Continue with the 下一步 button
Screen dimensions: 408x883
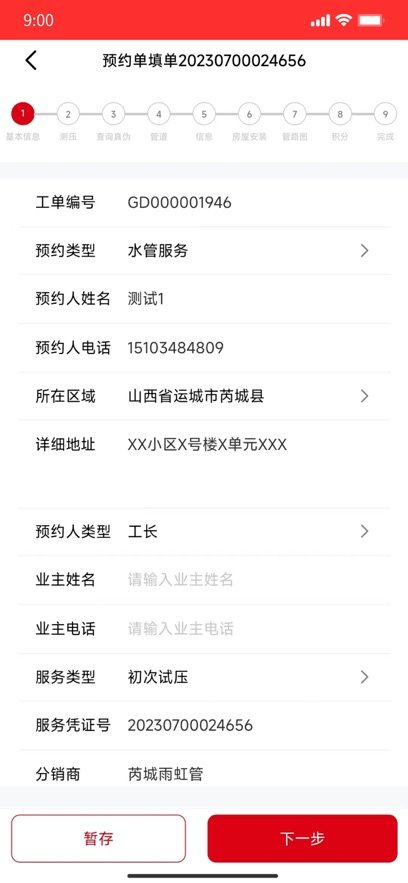pyautogui.click(x=302, y=839)
